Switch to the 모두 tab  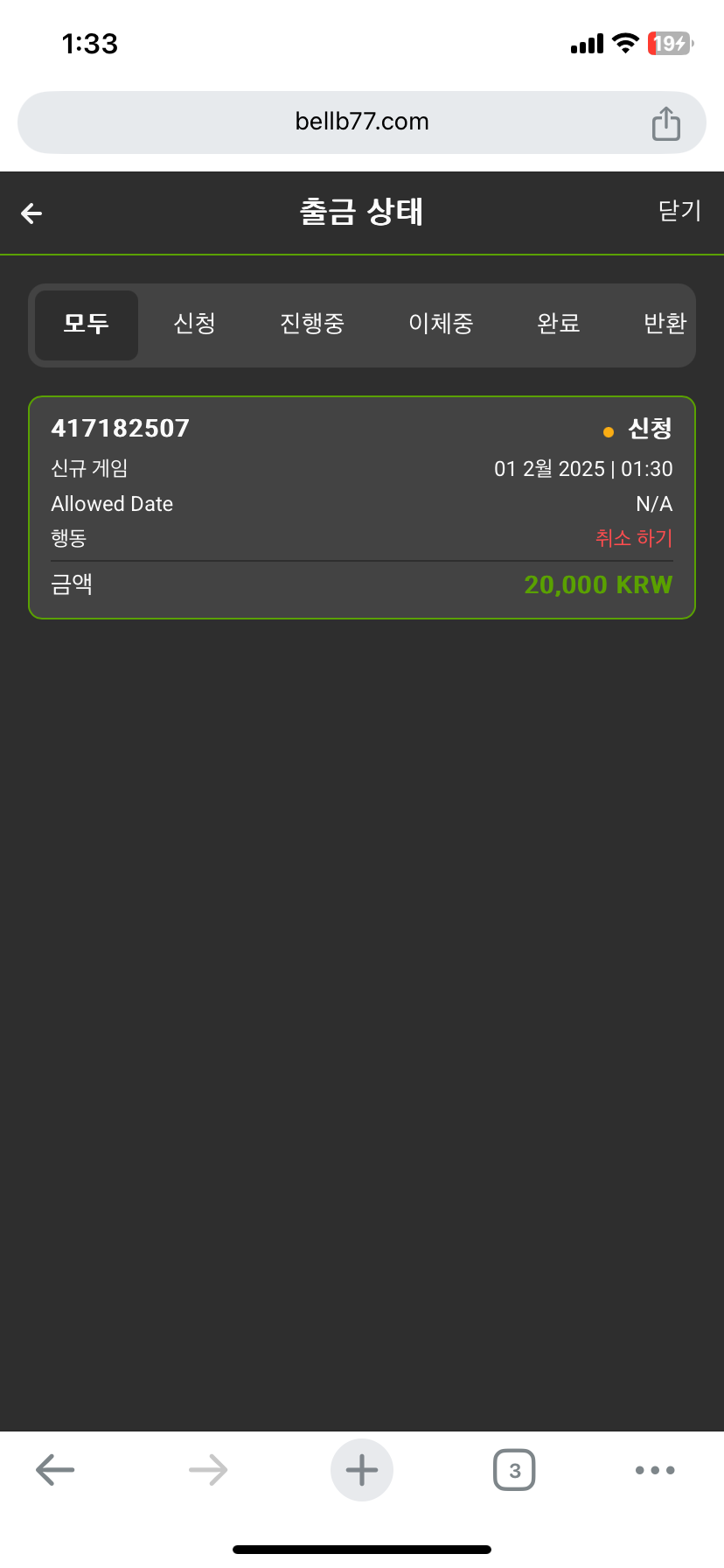point(87,324)
